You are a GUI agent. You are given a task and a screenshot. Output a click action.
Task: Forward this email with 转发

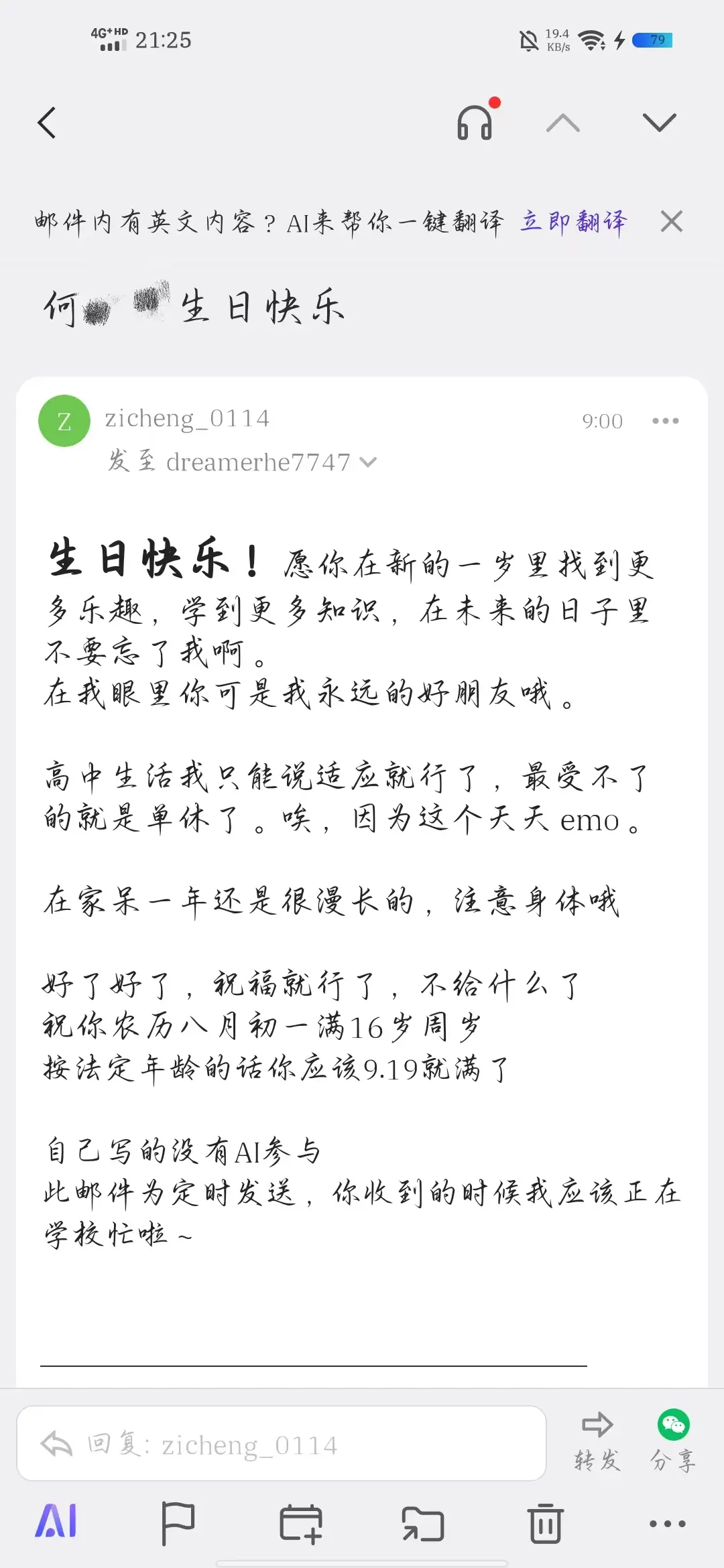click(597, 1441)
